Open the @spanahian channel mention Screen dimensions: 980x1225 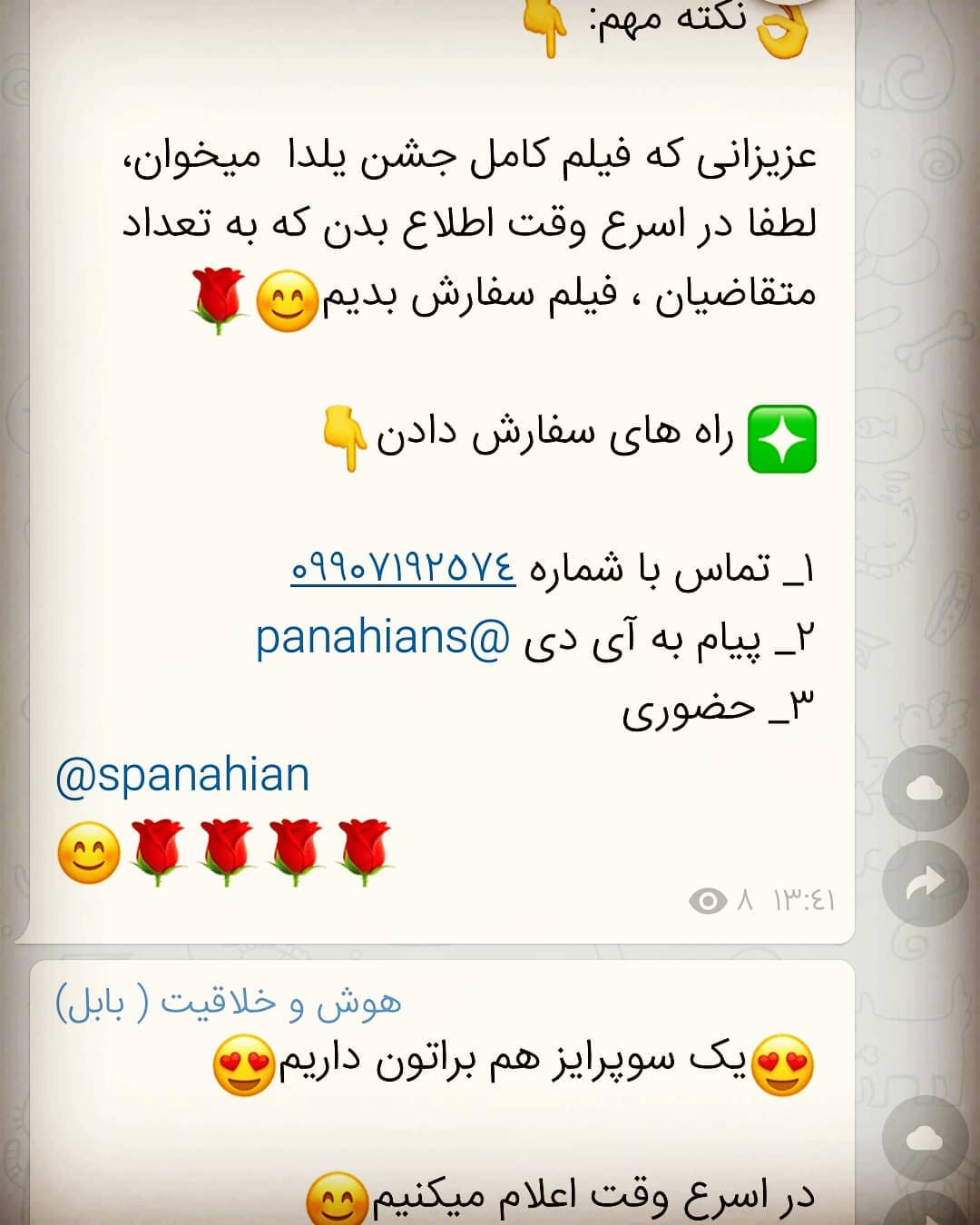tap(182, 776)
